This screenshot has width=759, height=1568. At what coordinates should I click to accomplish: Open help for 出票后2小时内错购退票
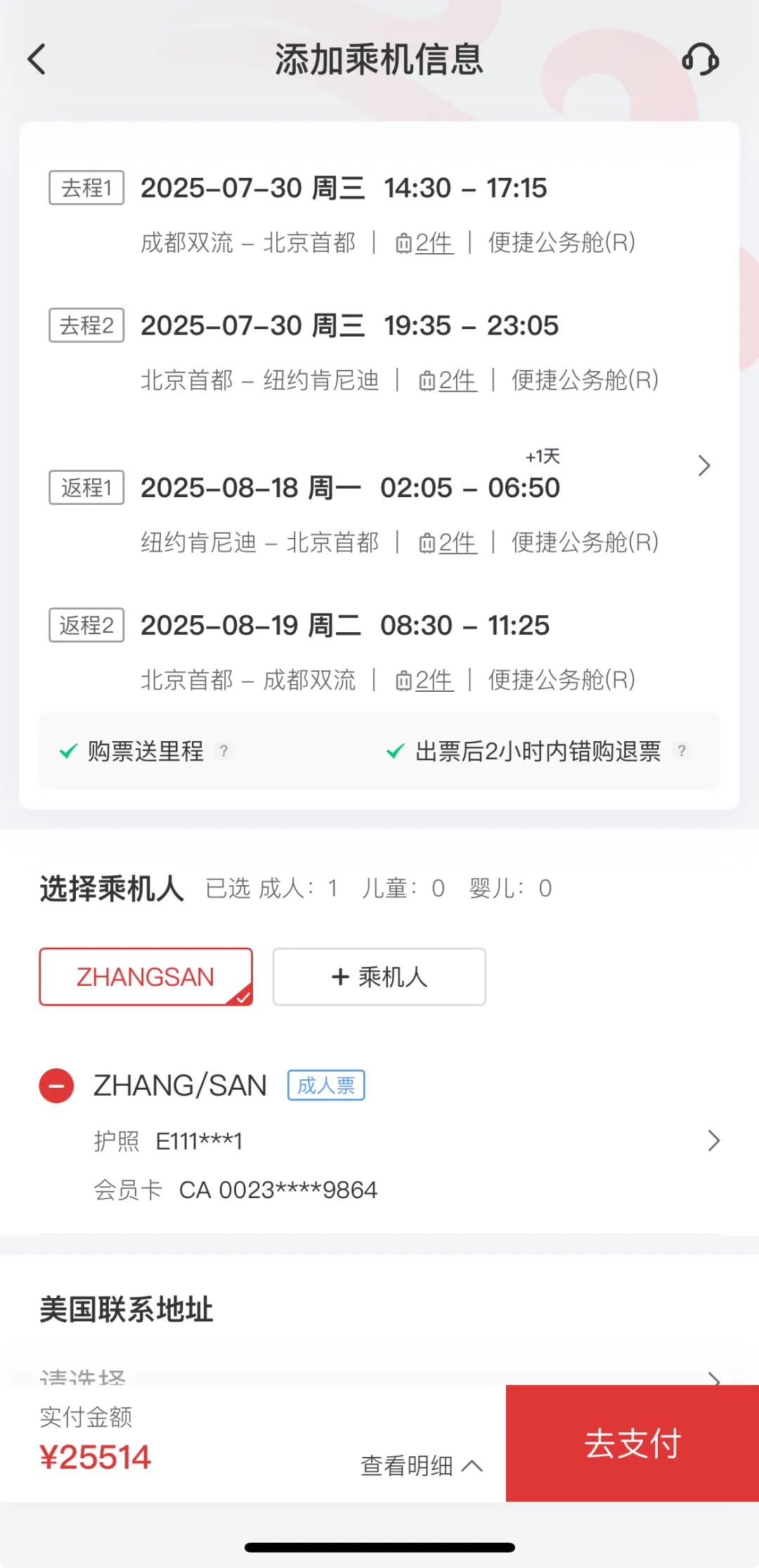[x=681, y=751]
